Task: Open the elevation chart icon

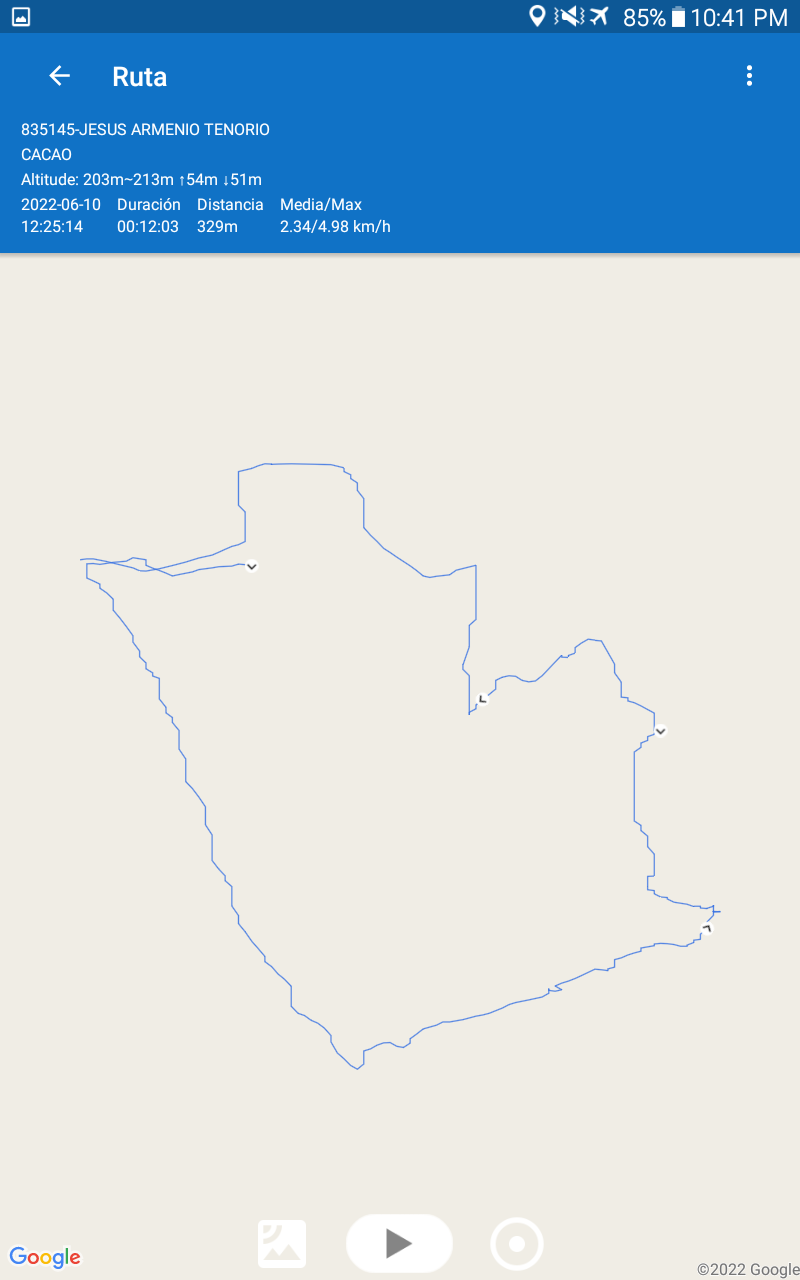Action: point(282,1244)
